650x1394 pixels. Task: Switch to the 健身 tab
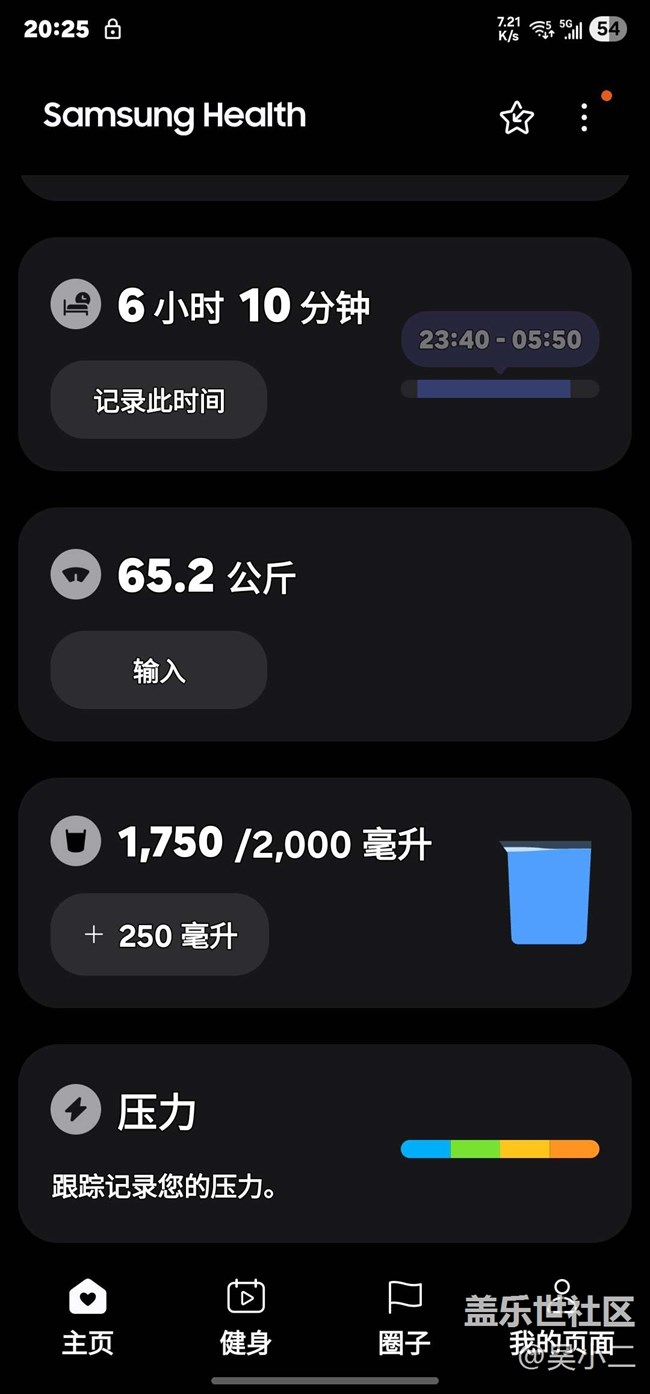click(246, 1317)
